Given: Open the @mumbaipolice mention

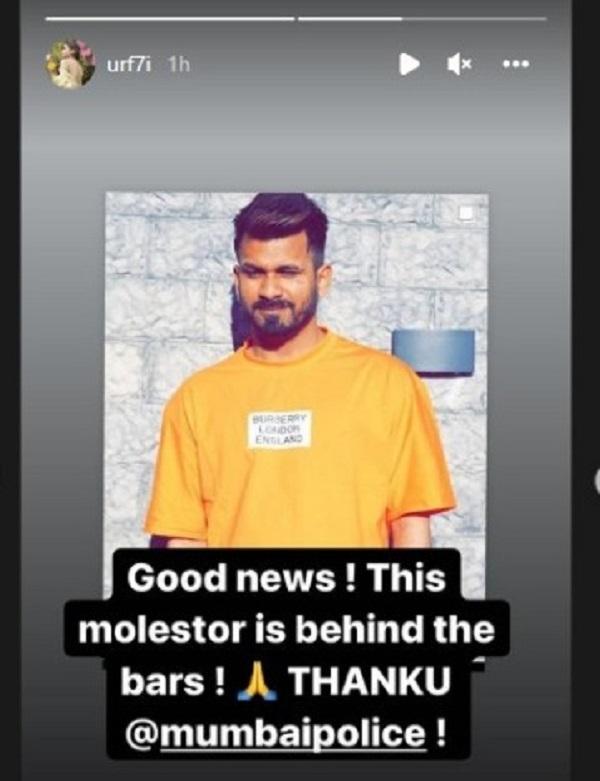Looking at the screenshot, I should 285,733.
